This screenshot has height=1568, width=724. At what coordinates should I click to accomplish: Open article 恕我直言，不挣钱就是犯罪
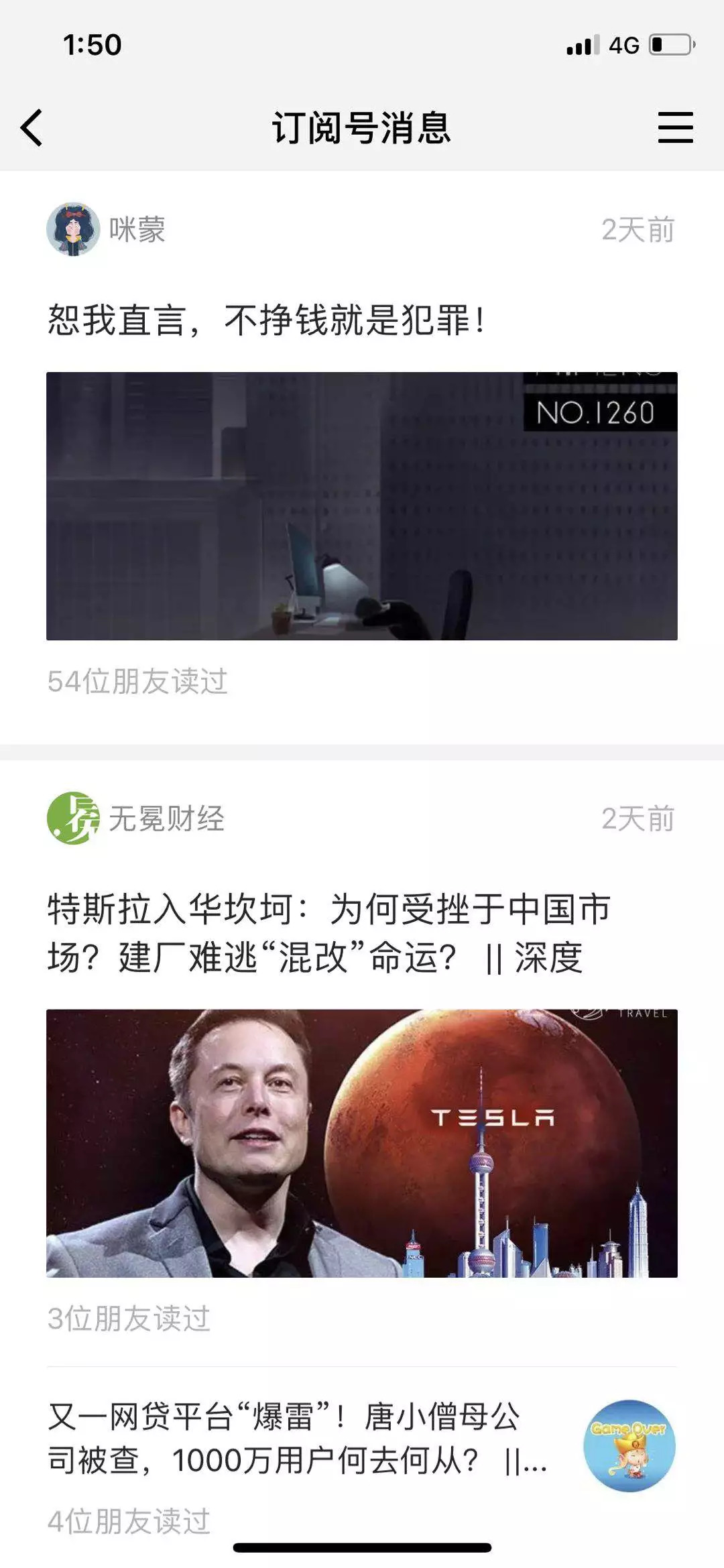coord(265,320)
